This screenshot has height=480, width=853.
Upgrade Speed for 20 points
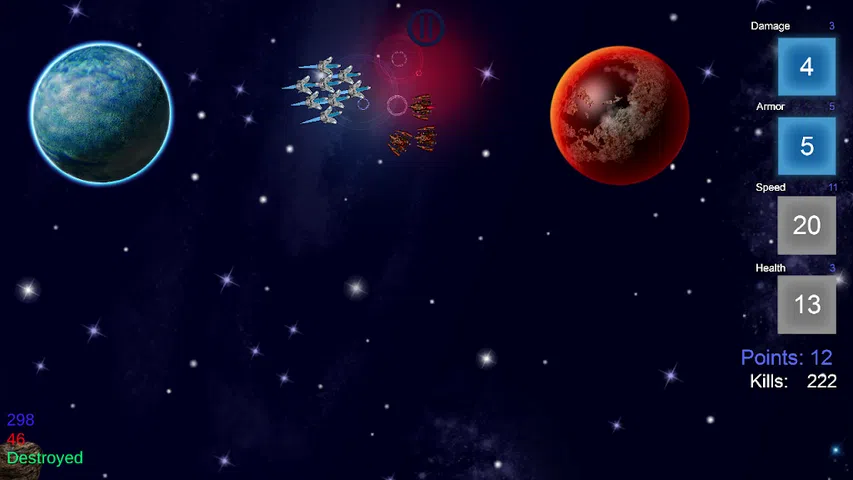(x=807, y=225)
